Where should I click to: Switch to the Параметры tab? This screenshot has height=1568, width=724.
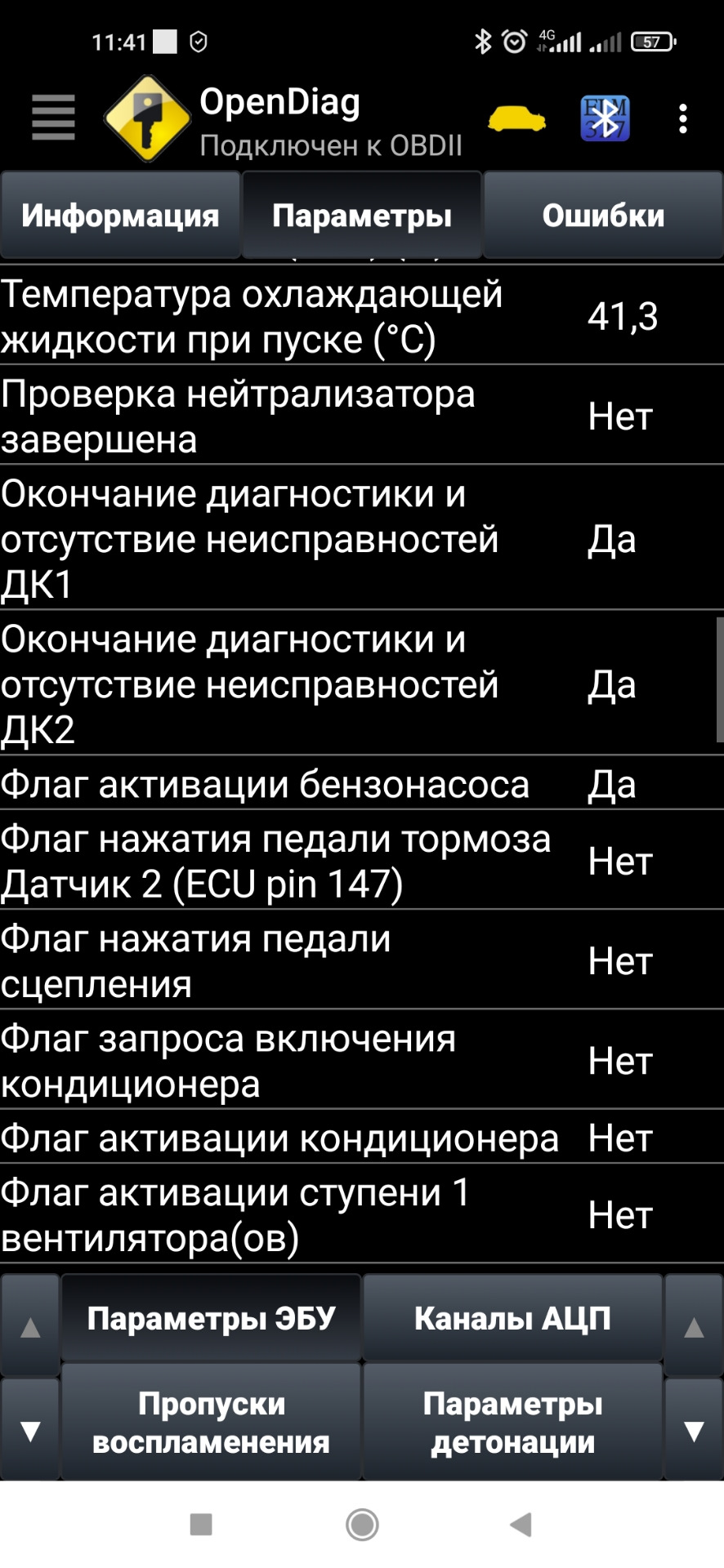click(362, 216)
